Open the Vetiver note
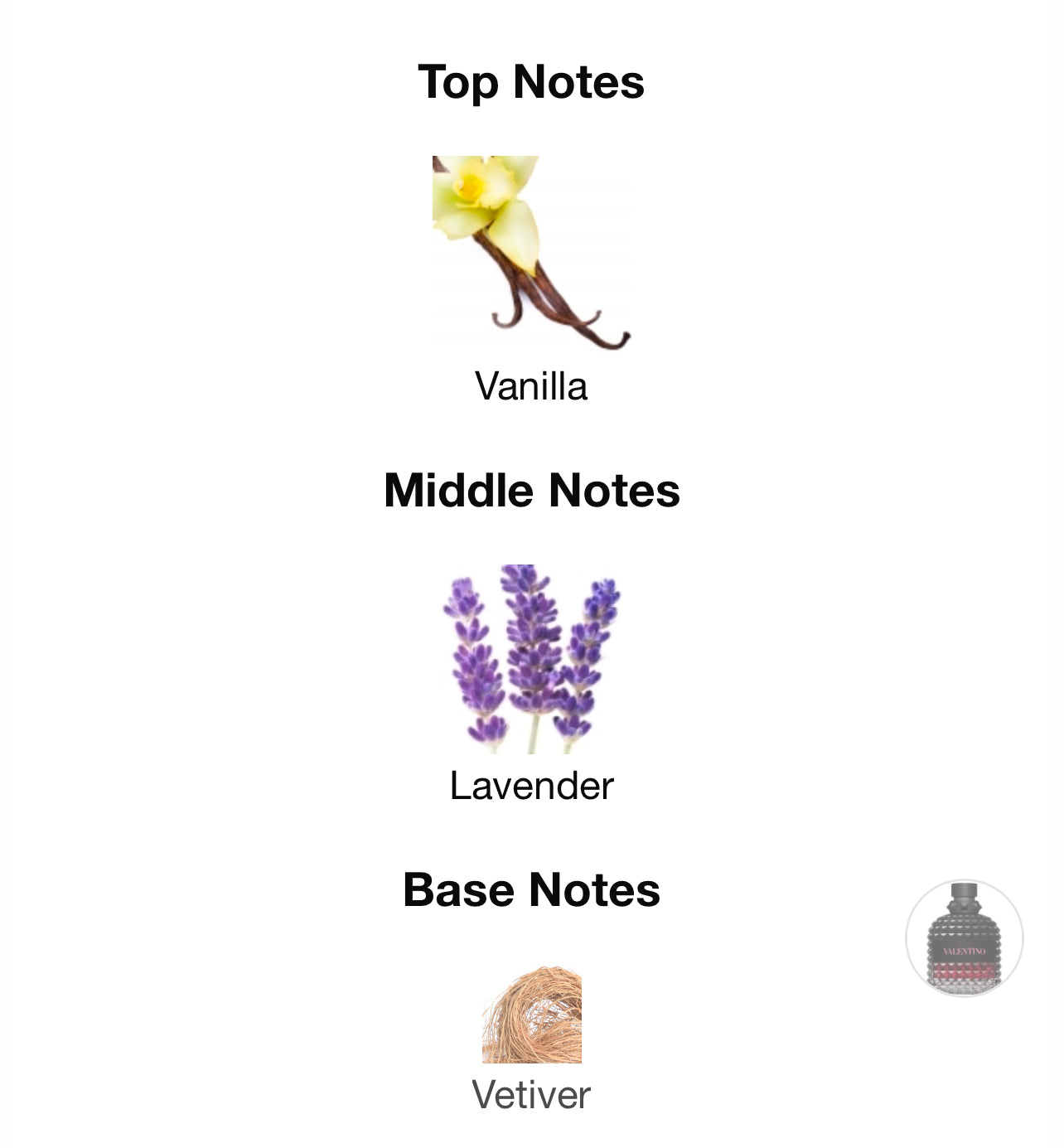Screen dimensions: 1064x1148 531,1015
